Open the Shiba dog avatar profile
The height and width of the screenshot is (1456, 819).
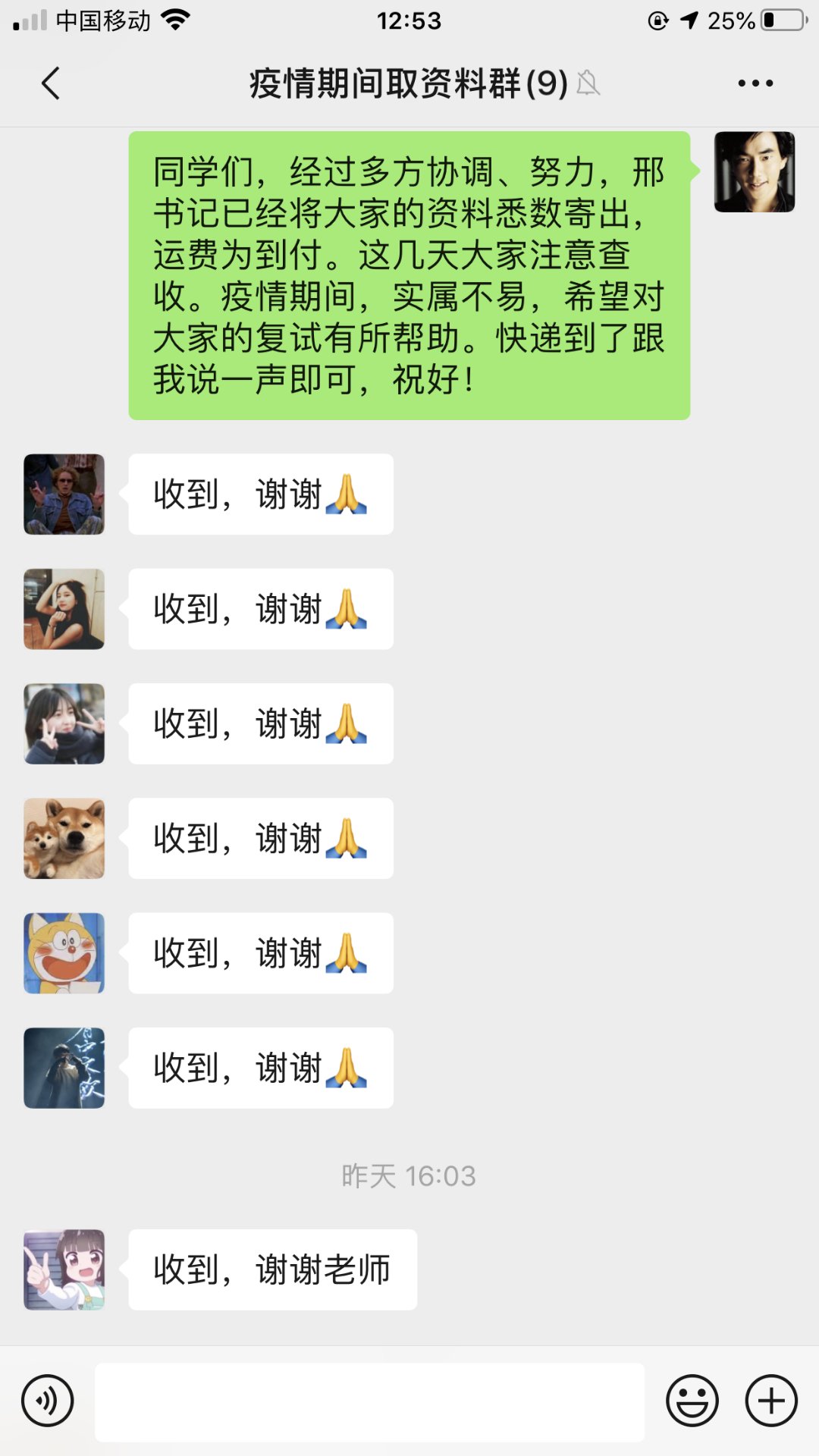[x=64, y=838]
